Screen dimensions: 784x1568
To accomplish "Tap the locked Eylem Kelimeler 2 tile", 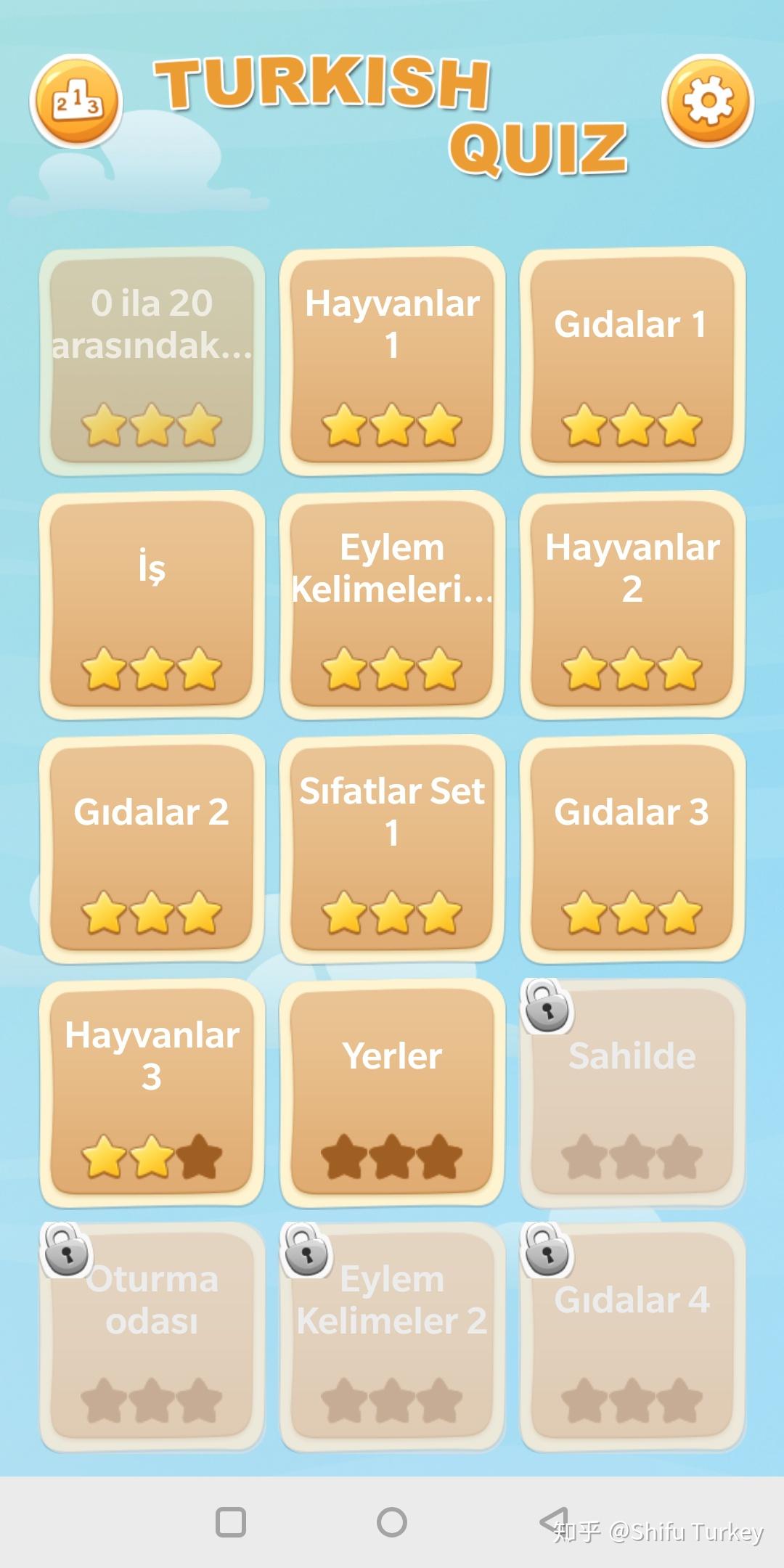I will pyautogui.click(x=392, y=1336).
